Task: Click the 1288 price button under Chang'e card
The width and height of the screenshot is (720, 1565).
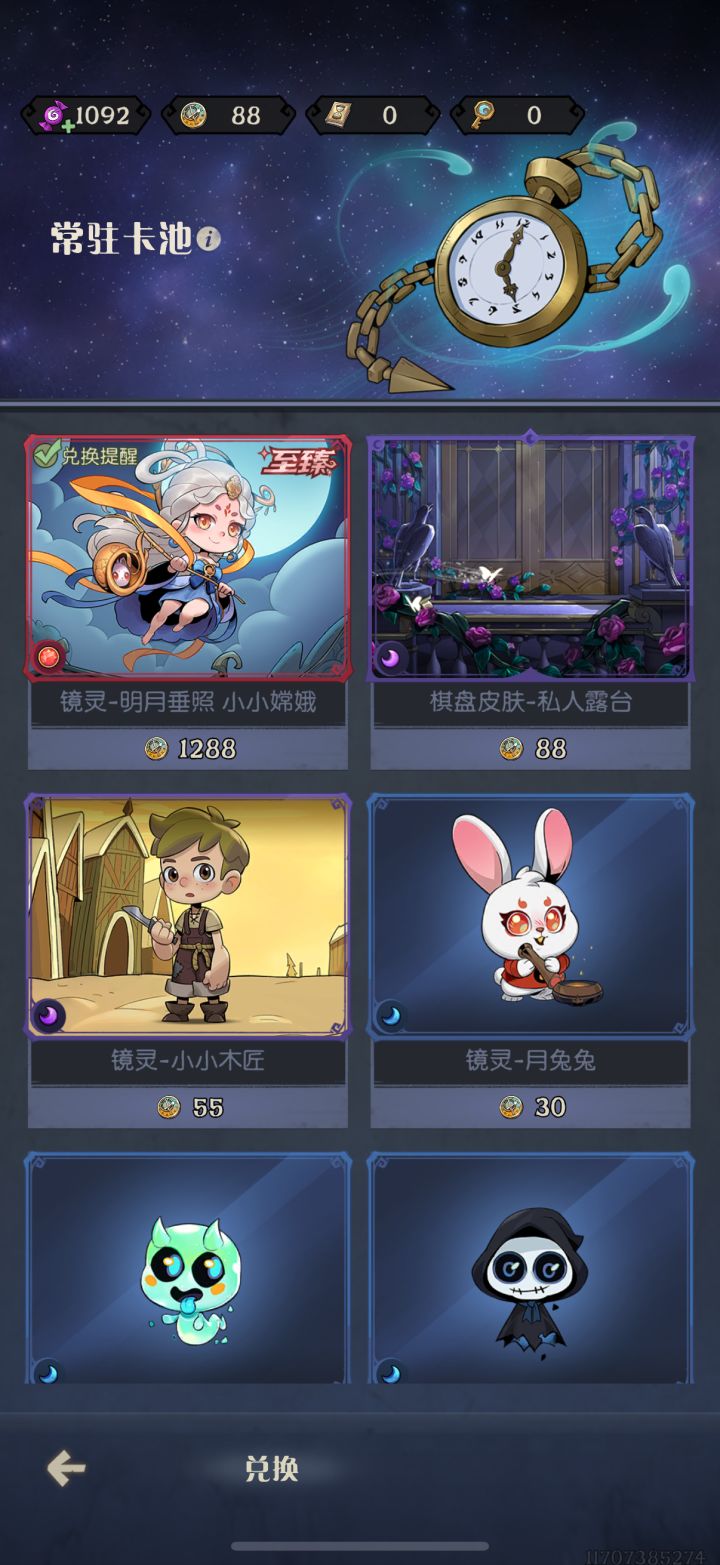Action: pos(189,748)
